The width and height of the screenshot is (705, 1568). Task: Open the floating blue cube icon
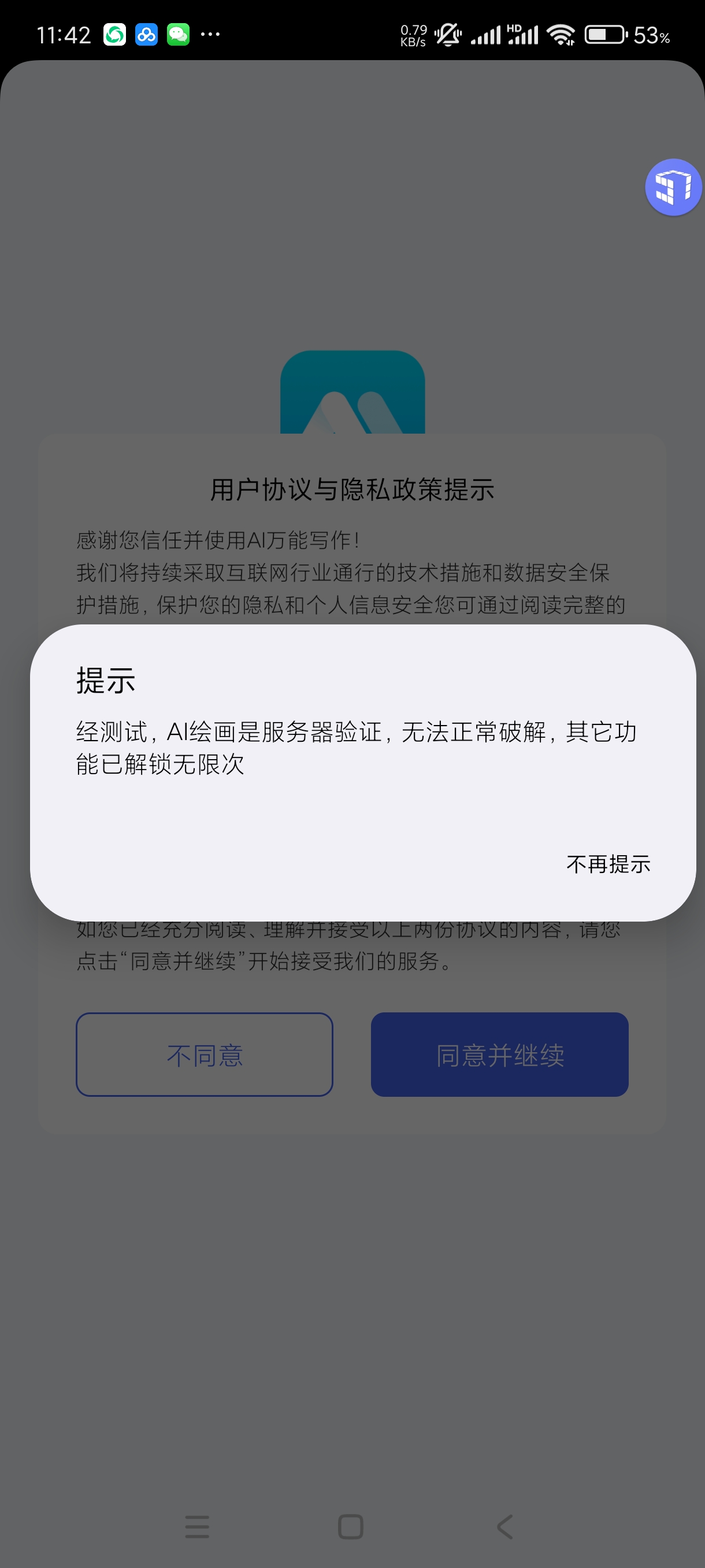pyautogui.click(x=673, y=187)
